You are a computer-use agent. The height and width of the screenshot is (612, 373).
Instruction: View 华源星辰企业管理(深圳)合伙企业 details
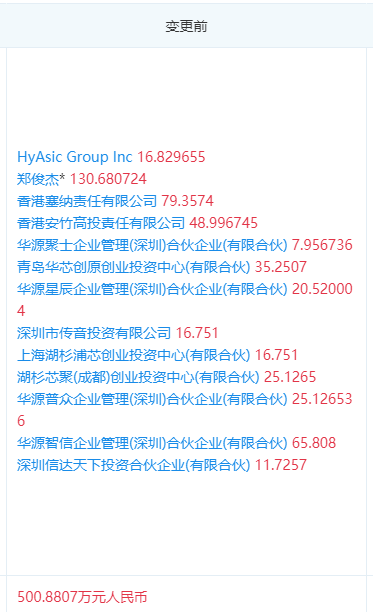click(x=152, y=289)
